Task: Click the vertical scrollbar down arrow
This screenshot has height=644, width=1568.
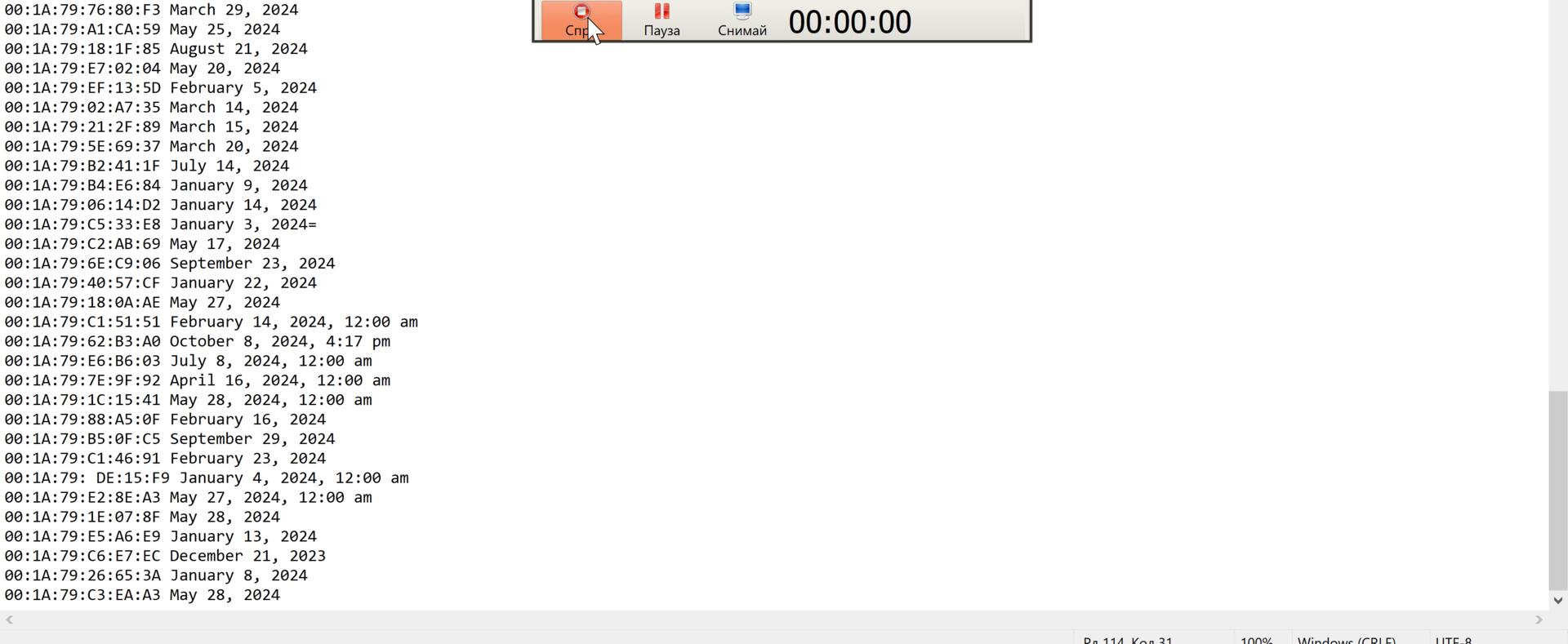Action: pyautogui.click(x=1557, y=600)
